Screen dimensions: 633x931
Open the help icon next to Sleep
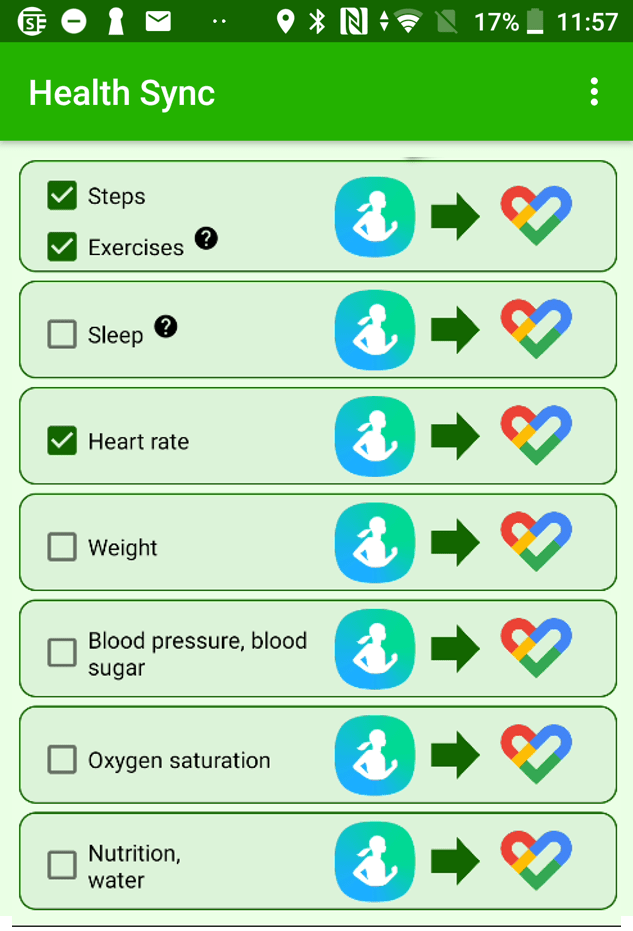[x=166, y=326]
